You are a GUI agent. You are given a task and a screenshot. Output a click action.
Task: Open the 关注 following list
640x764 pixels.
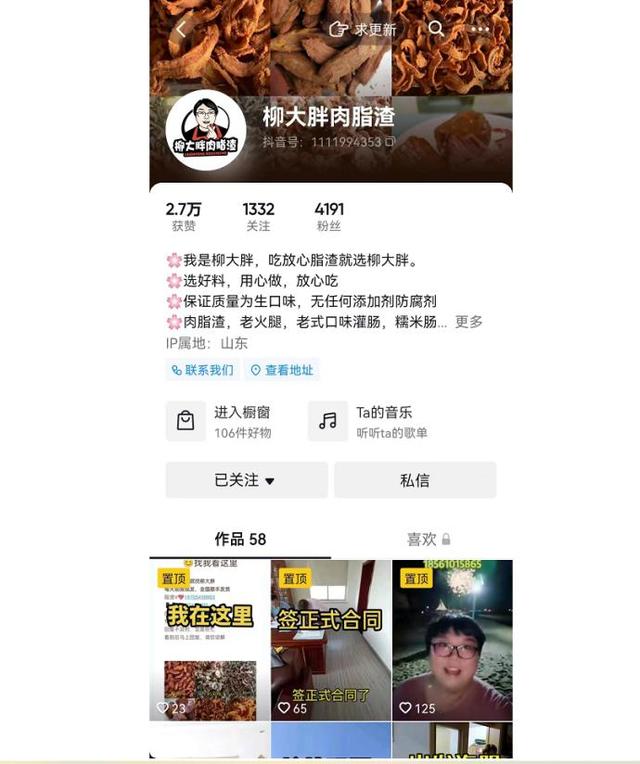click(258, 216)
